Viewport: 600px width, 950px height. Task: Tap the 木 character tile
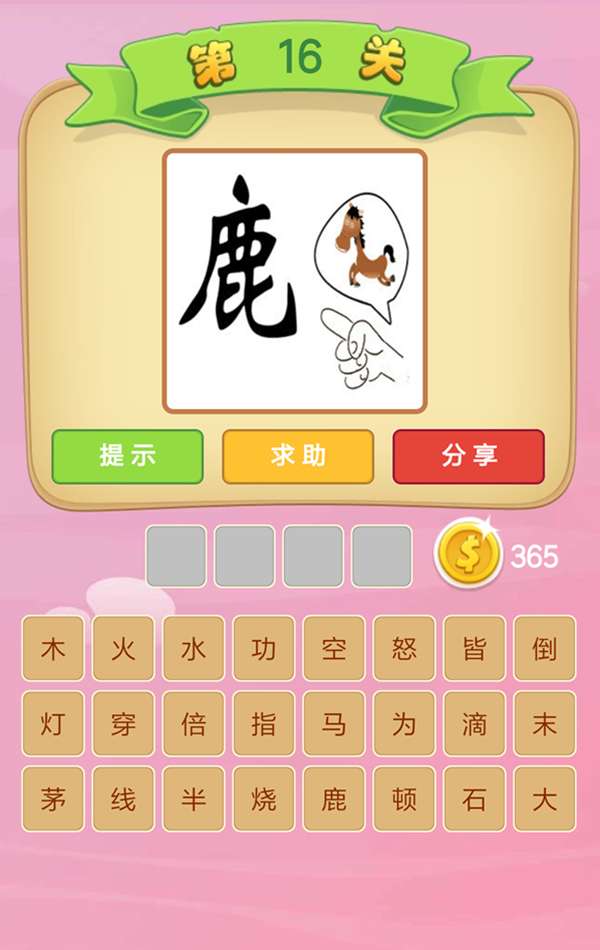[53, 648]
